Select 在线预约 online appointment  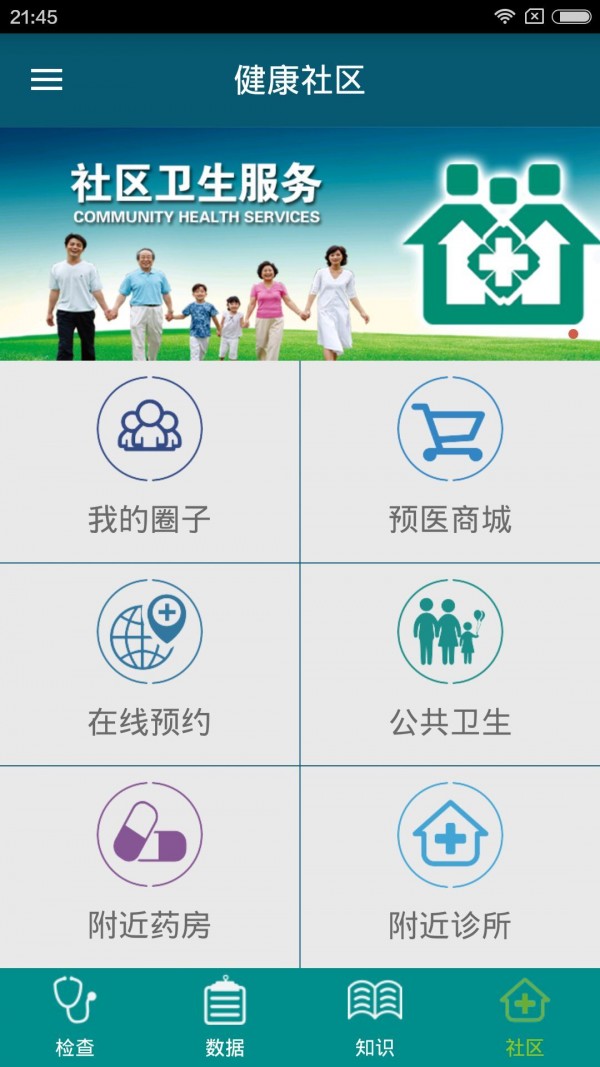(149, 664)
